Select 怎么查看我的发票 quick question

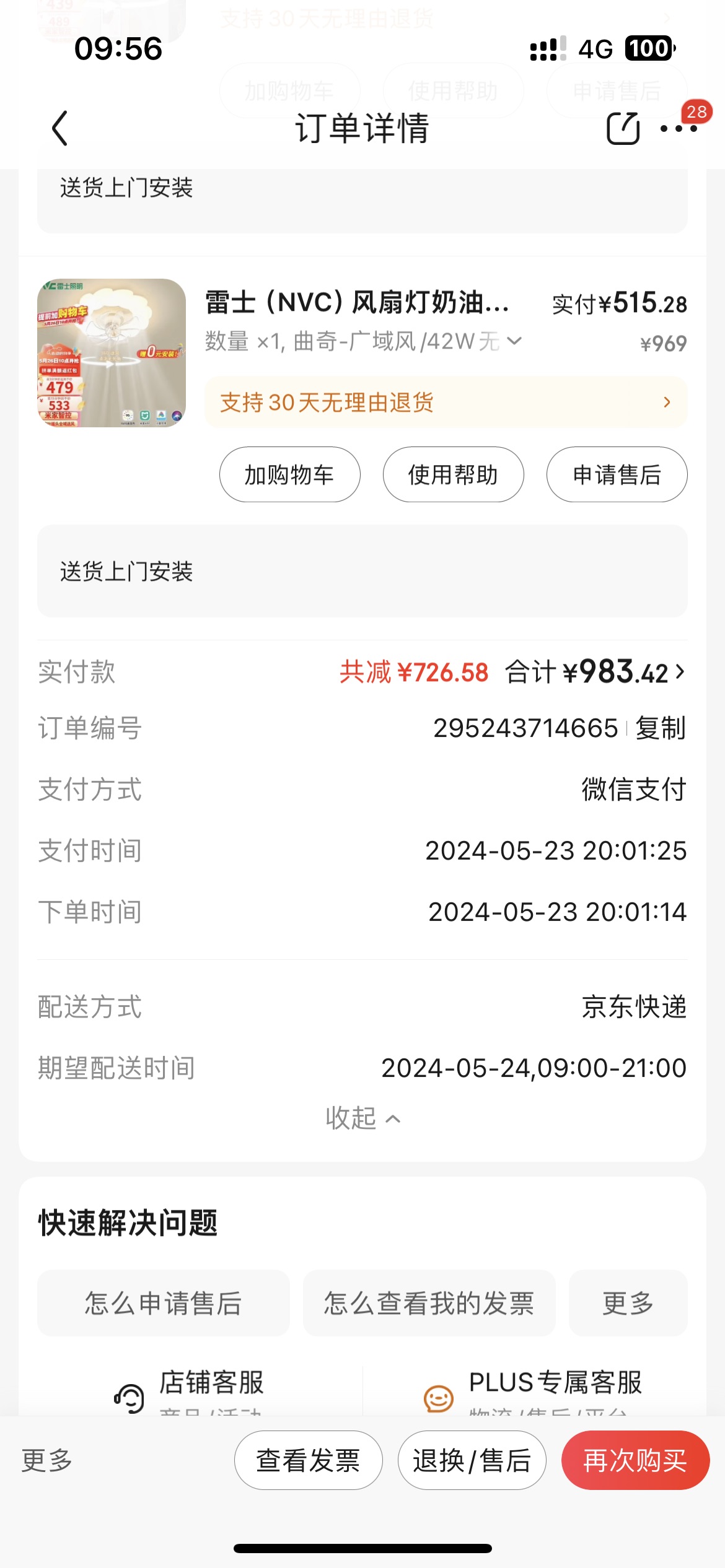(429, 1303)
